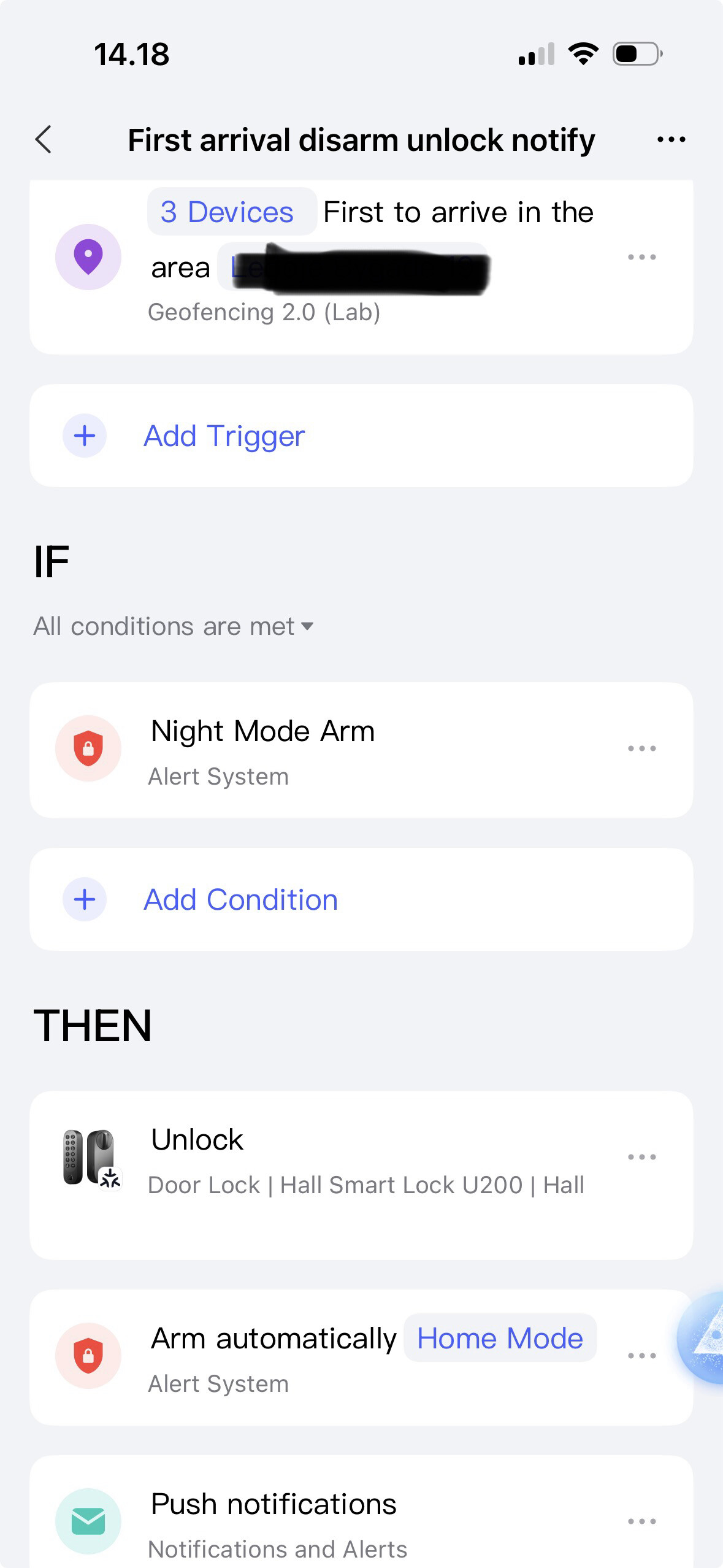The height and width of the screenshot is (1568, 723).
Task: Open options for Push notifications
Action: 641,1521
